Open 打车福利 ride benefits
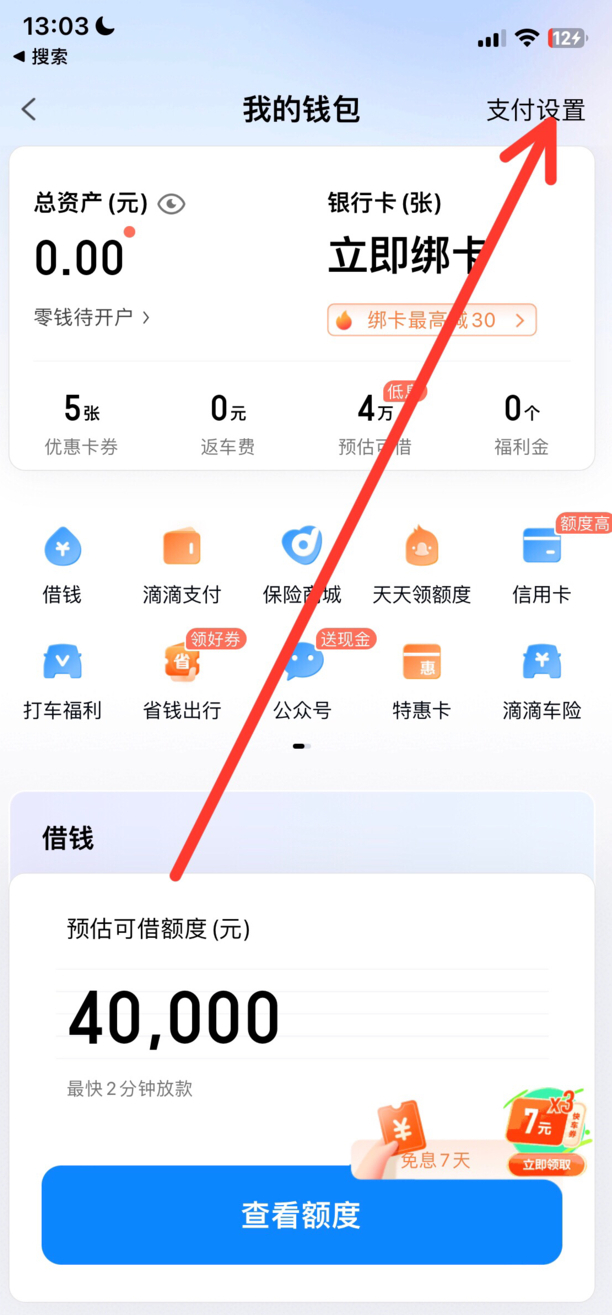Image resolution: width=612 pixels, height=1315 pixels. pyautogui.click(x=62, y=679)
